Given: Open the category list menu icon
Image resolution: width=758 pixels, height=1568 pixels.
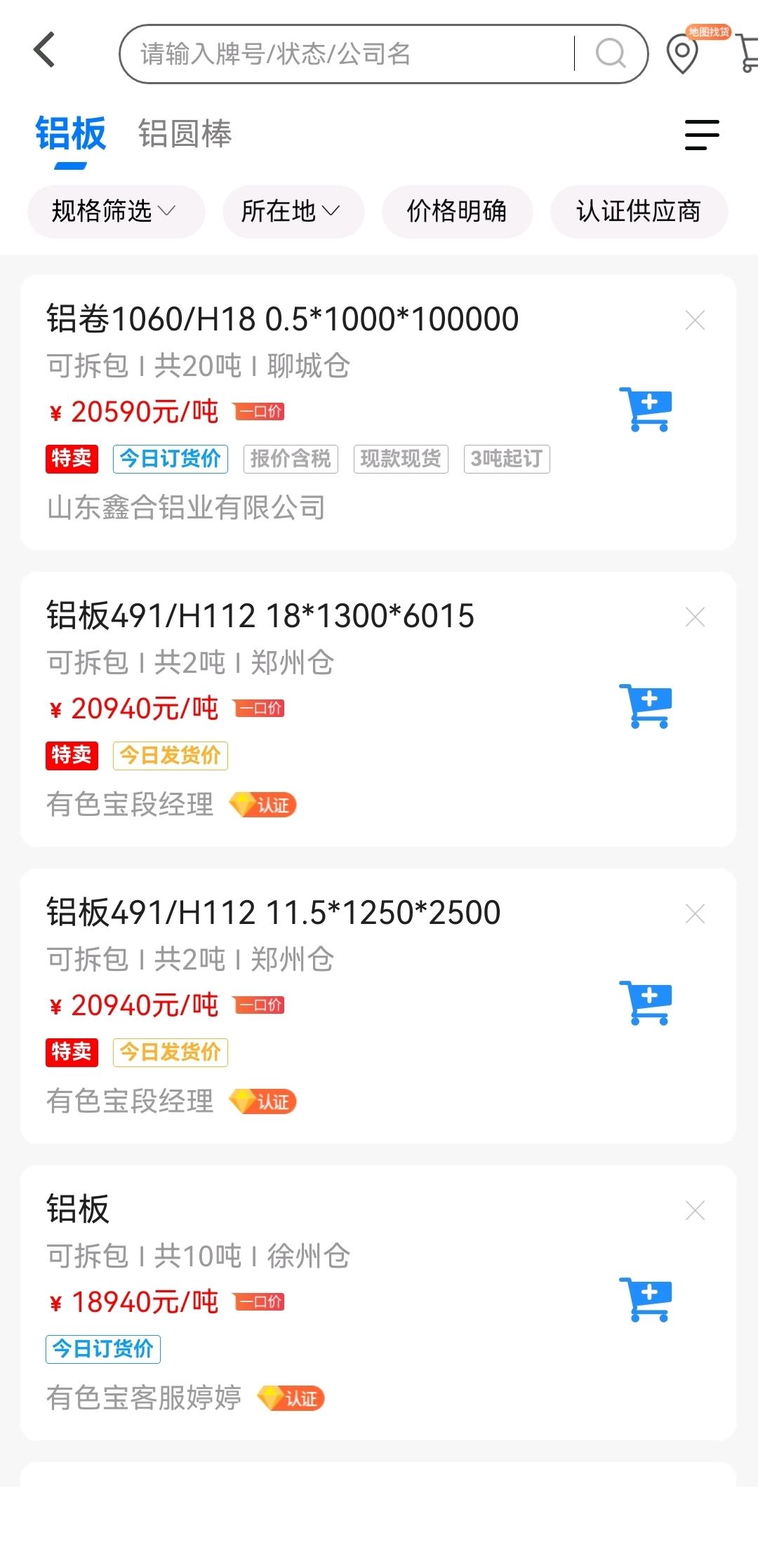Looking at the screenshot, I should click(702, 135).
